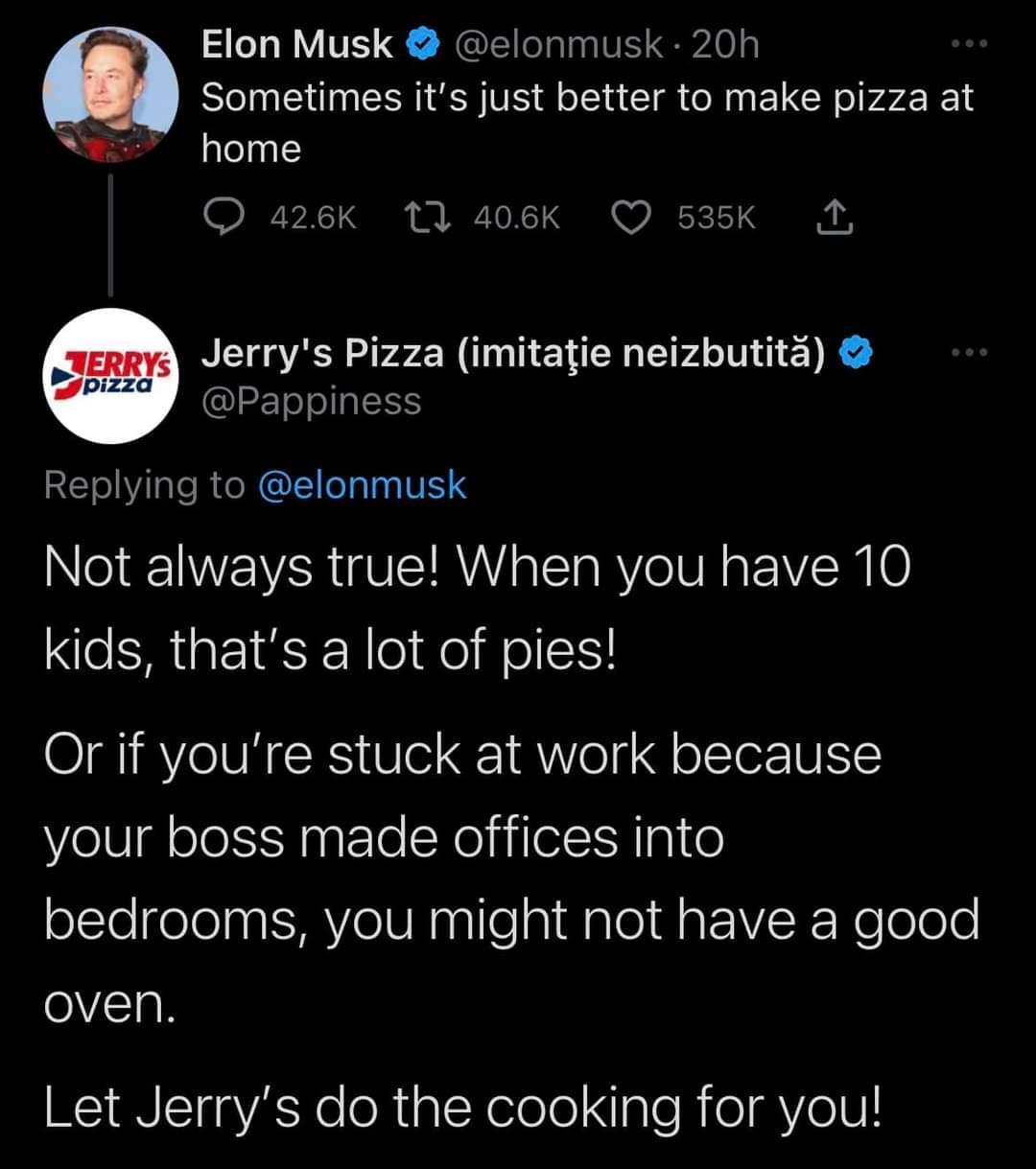
Task: Open the @elonmusk mention in Replying to
Action: click(x=363, y=484)
